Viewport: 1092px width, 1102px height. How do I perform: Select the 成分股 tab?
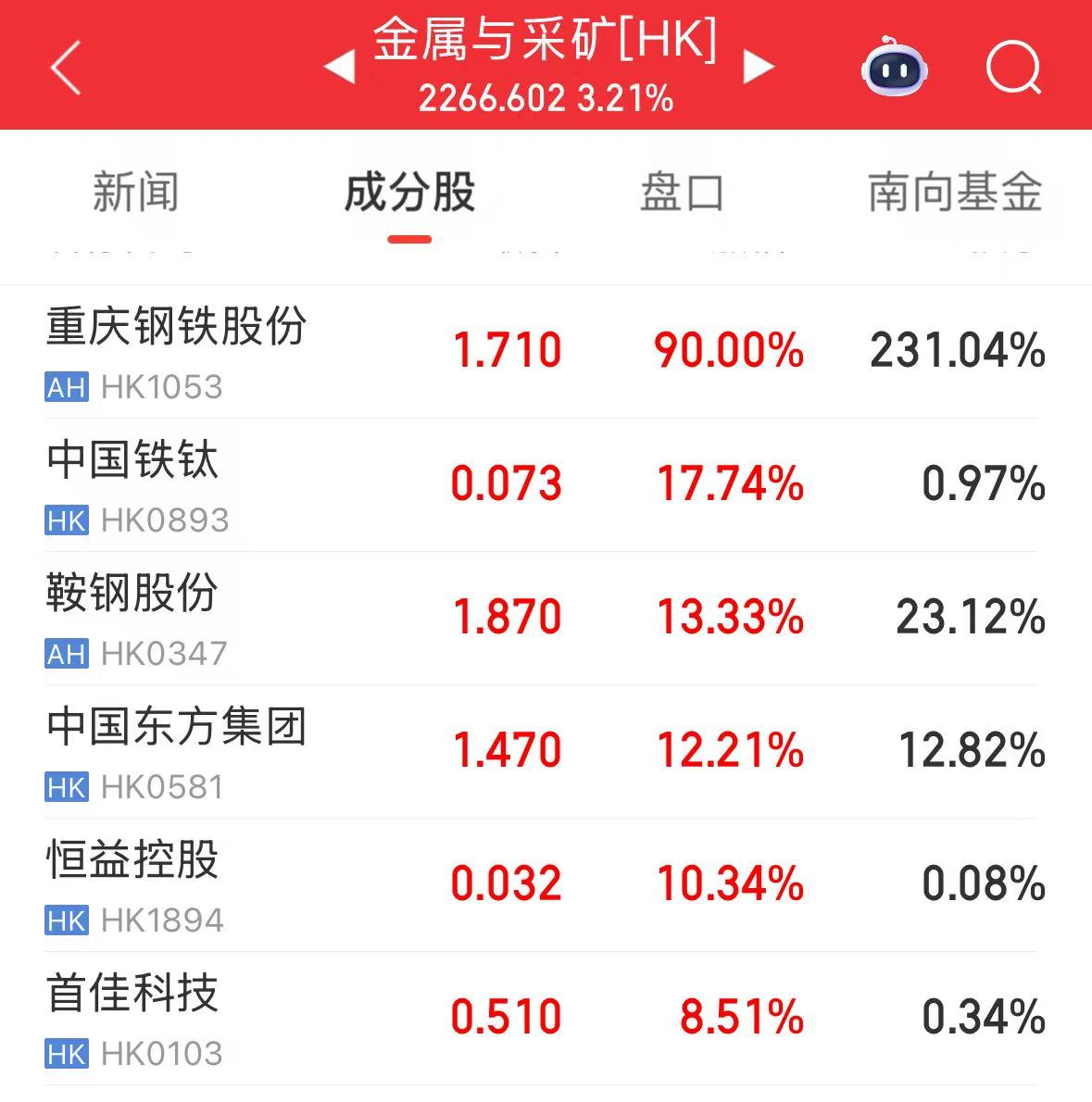coord(409,193)
